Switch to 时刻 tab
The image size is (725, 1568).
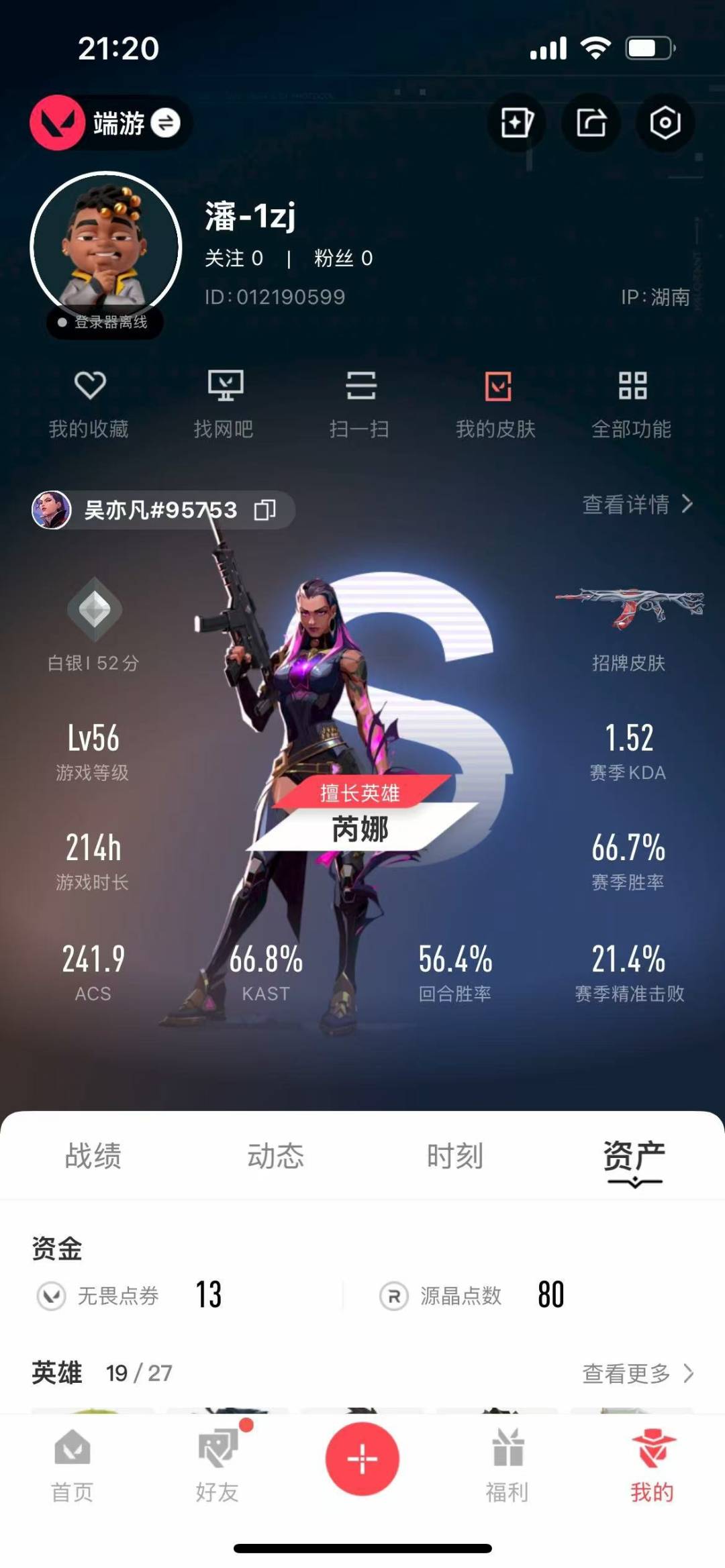click(x=455, y=1156)
